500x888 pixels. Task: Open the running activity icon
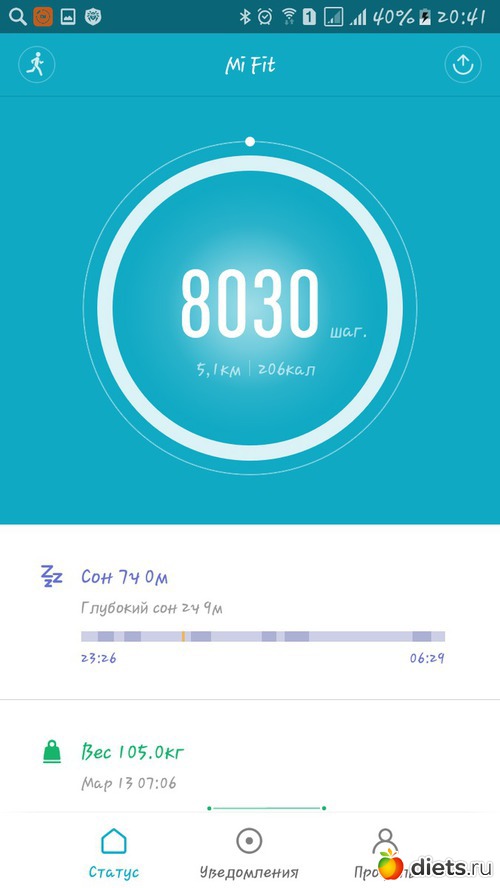point(37,65)
